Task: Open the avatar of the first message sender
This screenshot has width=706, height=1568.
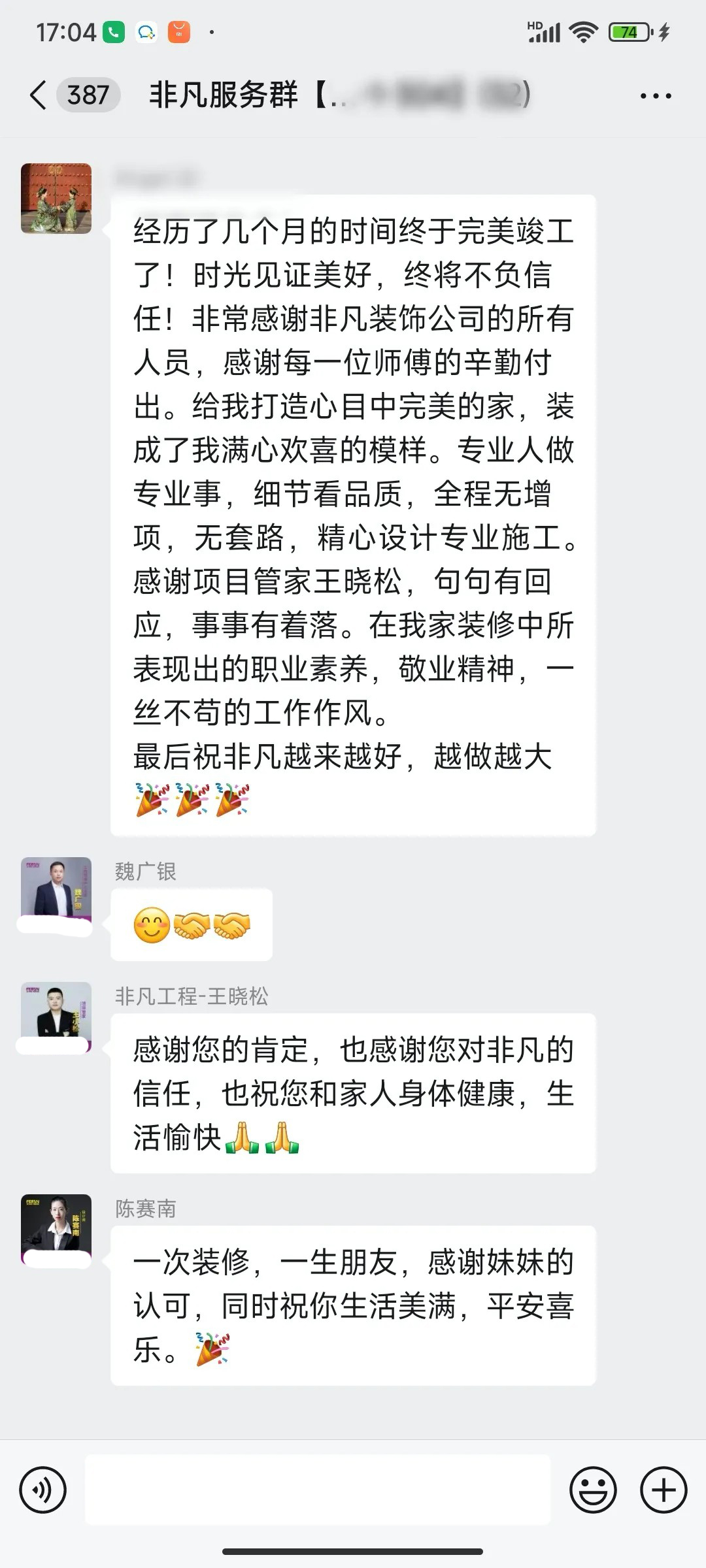Action: click(x=56, y=199)
